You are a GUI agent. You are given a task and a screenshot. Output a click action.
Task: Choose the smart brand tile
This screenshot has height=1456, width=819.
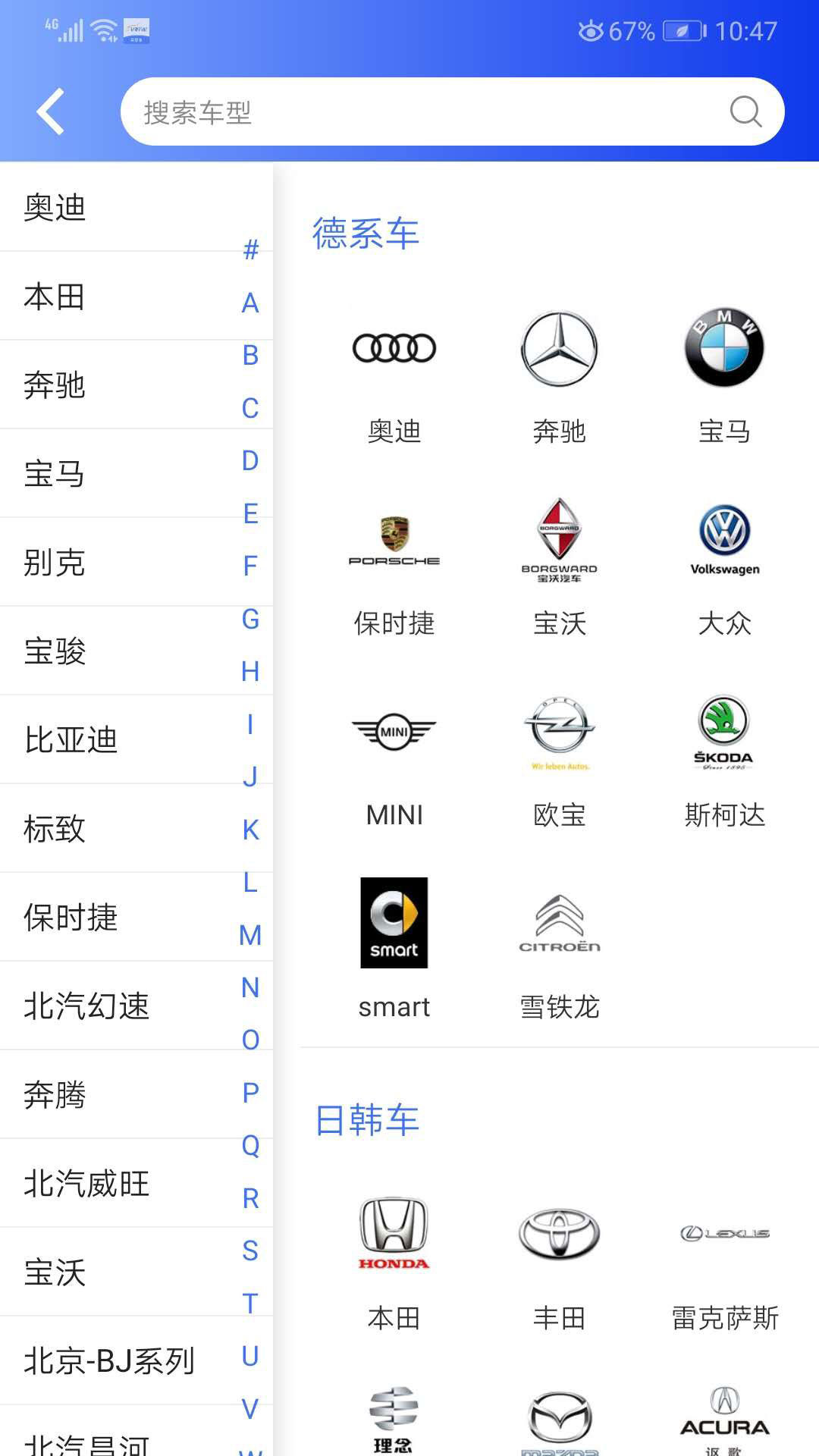pyautogui.click(x=394, y=949)
